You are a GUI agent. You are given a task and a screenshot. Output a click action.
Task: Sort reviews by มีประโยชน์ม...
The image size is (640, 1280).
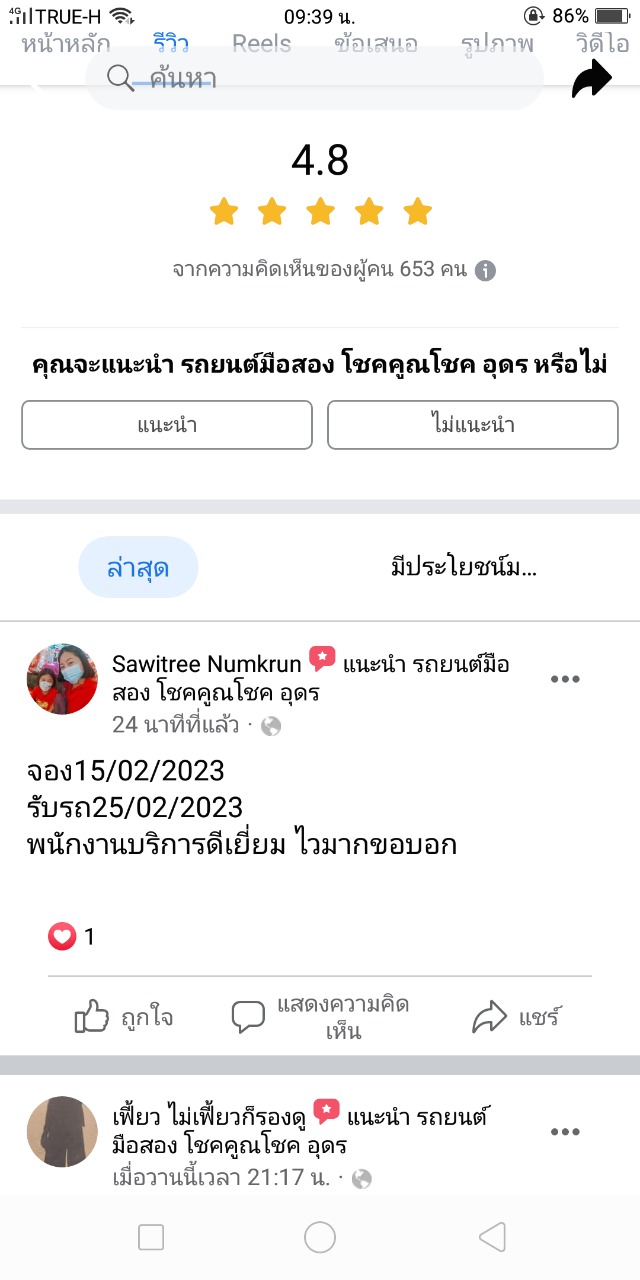[x=464, y=569]
